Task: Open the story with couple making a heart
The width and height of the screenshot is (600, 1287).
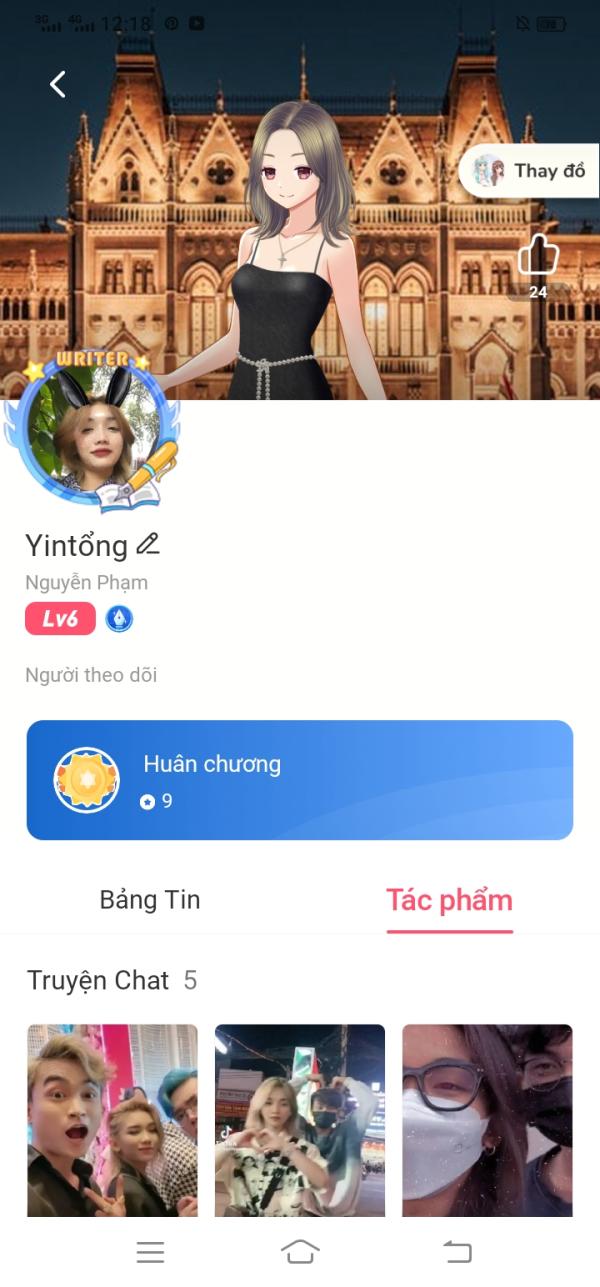Action: click(x=300, y=1120)
